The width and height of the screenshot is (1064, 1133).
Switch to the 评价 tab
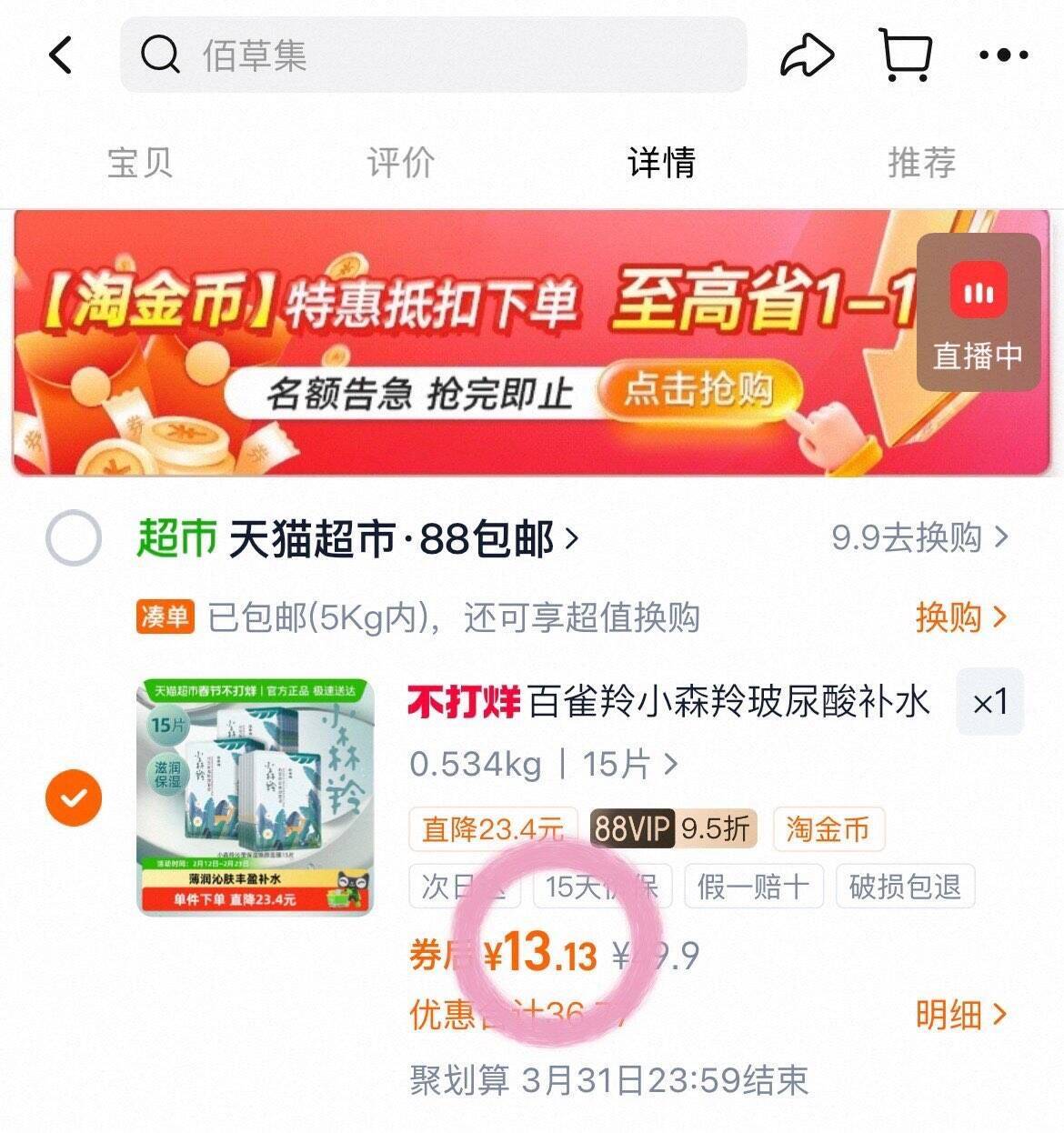point(400,163)
